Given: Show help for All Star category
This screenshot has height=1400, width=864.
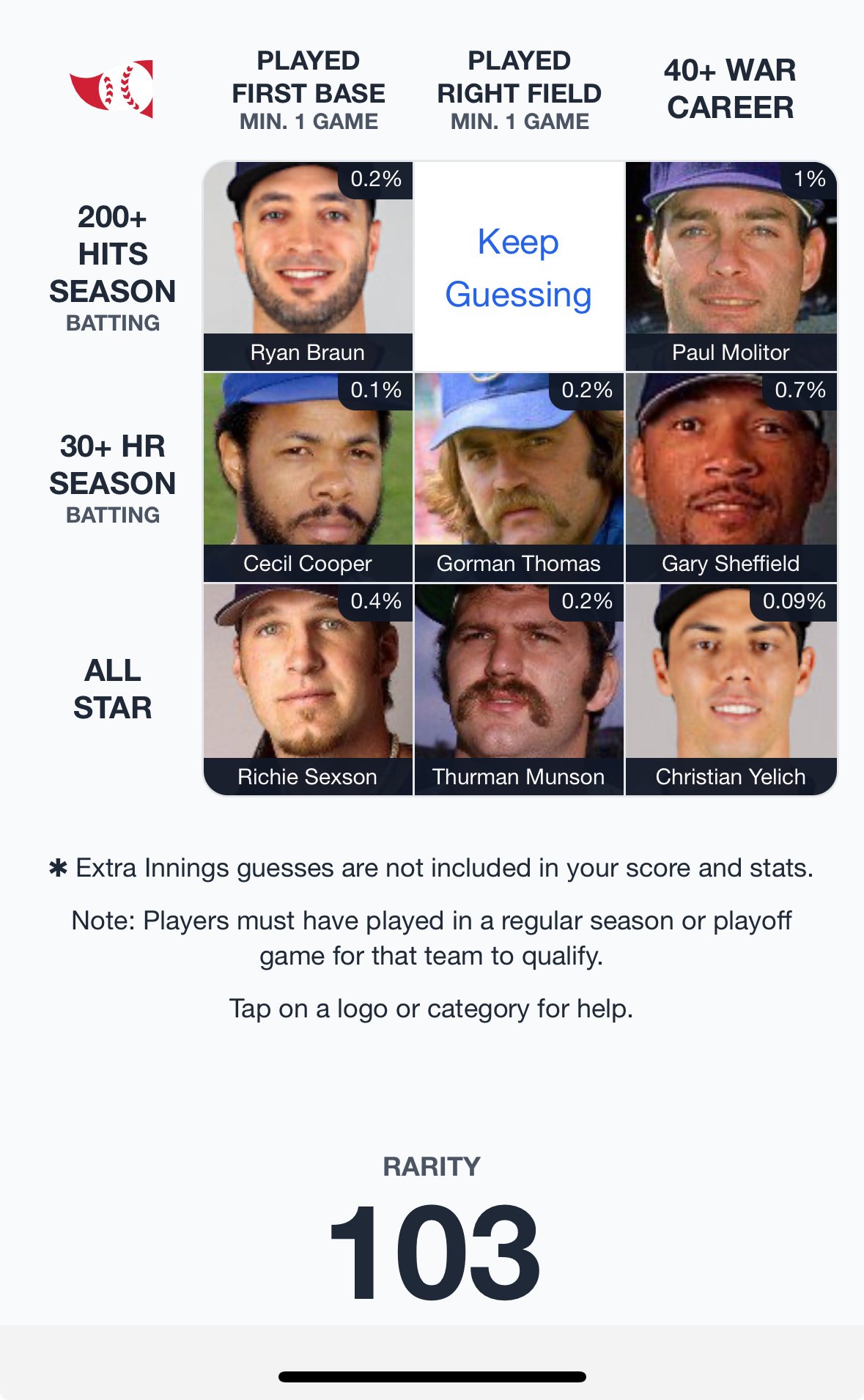Looking at the screenshot, I should click(112, 689).
